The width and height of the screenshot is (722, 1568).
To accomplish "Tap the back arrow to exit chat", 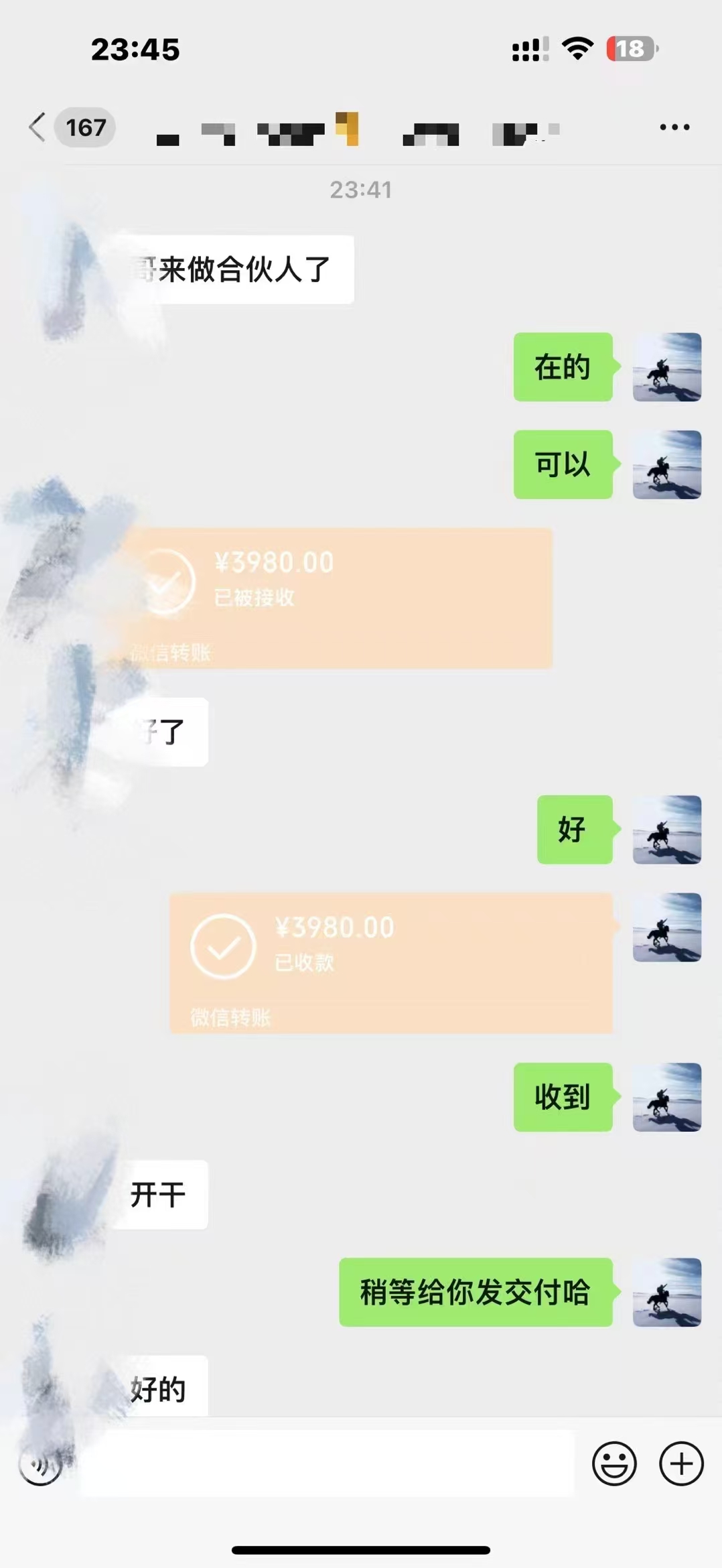I will pyautogui.click(x=37, y=125).
